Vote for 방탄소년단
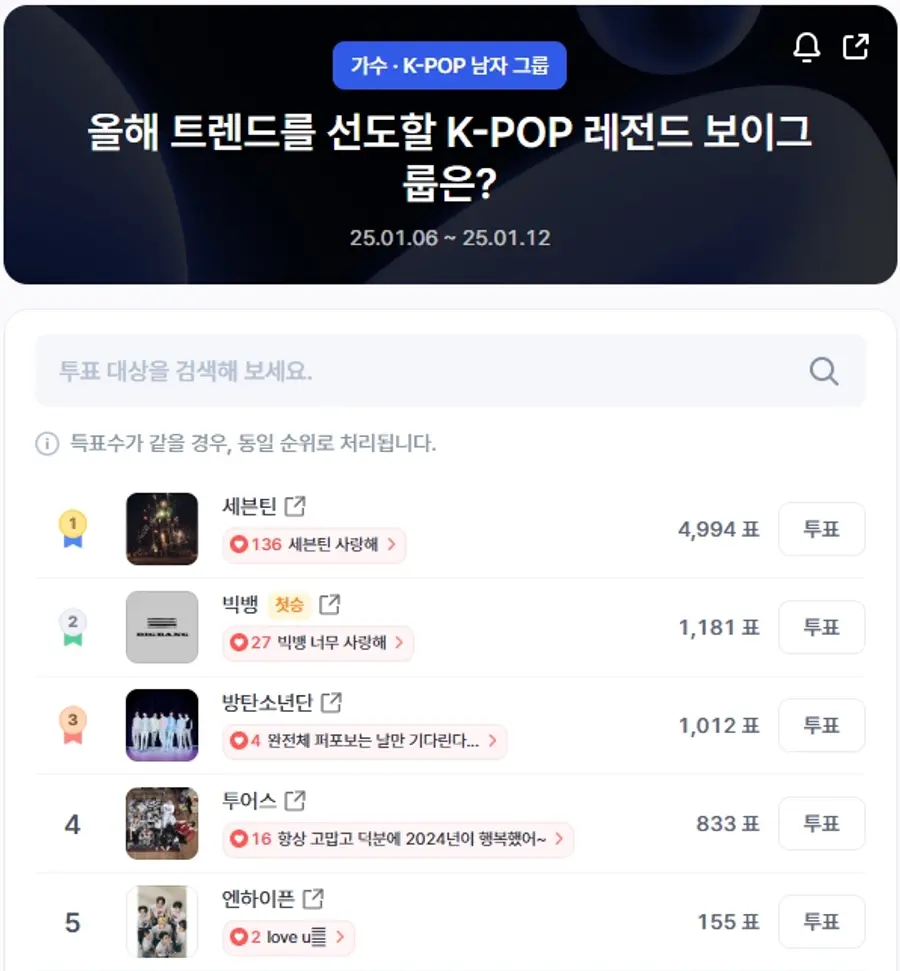Viewport: 900px width, 971px height. [821, 725]
